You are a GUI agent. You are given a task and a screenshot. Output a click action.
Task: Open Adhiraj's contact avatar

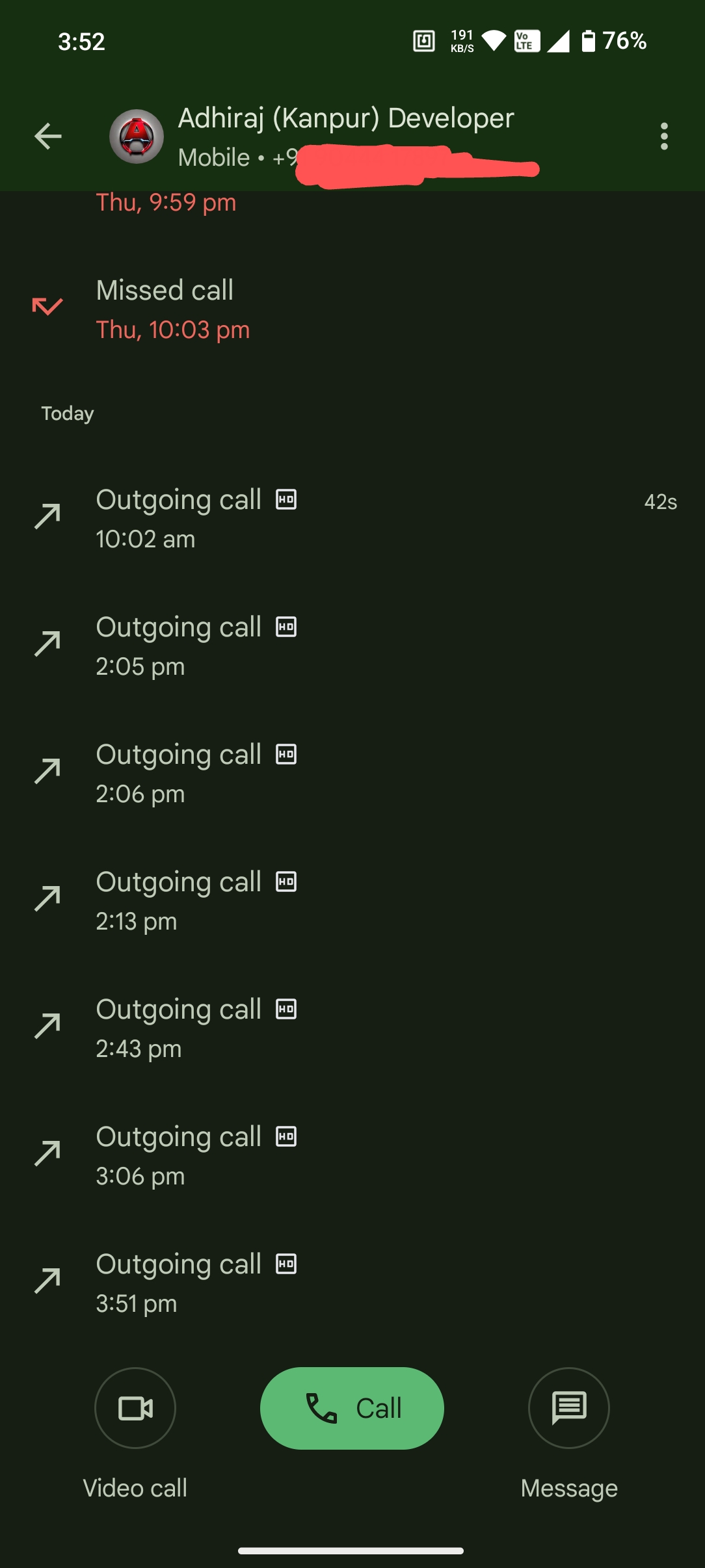(137, 137)
